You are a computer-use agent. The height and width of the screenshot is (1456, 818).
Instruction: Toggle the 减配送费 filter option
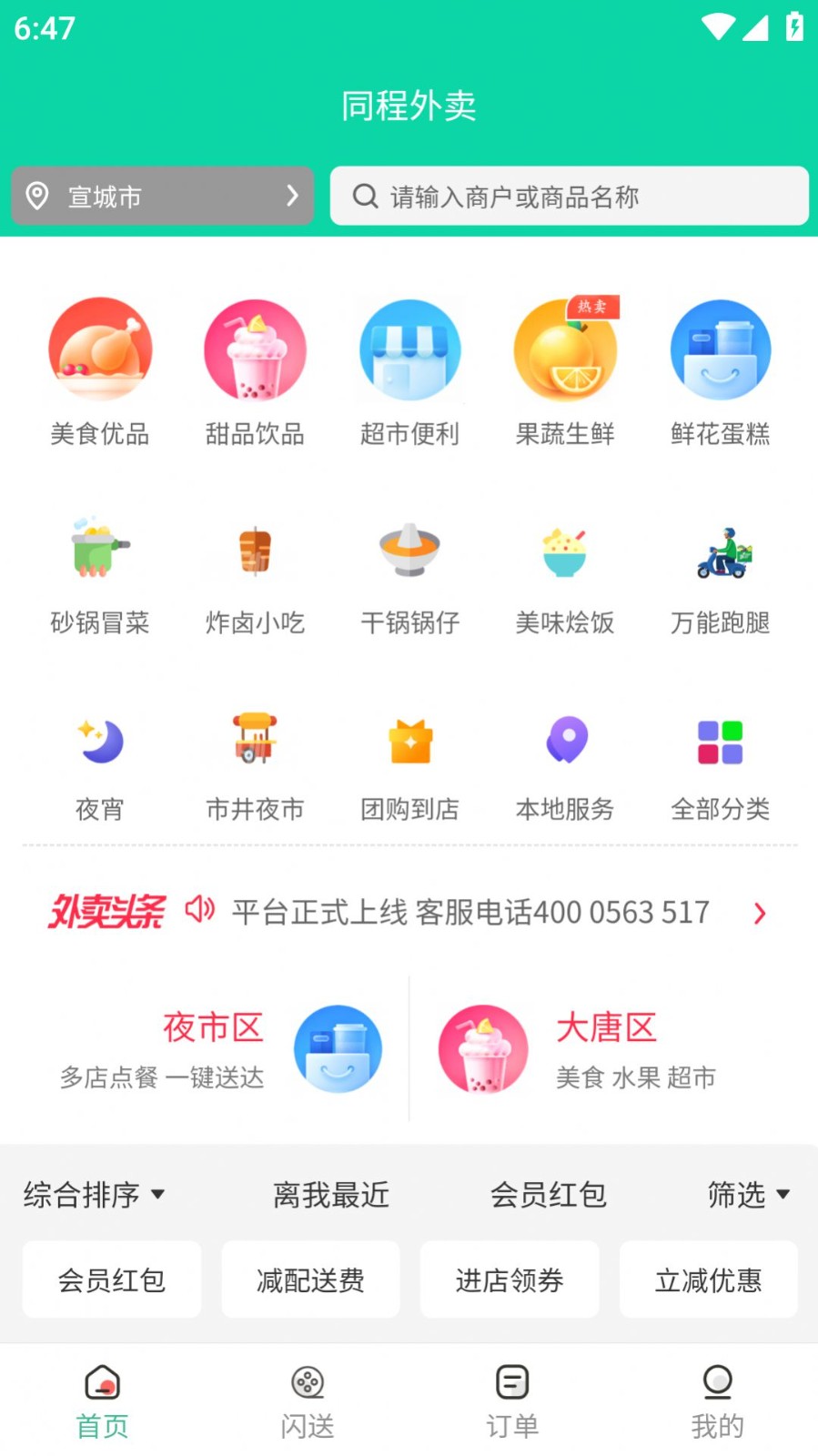tap(310, 1279)
